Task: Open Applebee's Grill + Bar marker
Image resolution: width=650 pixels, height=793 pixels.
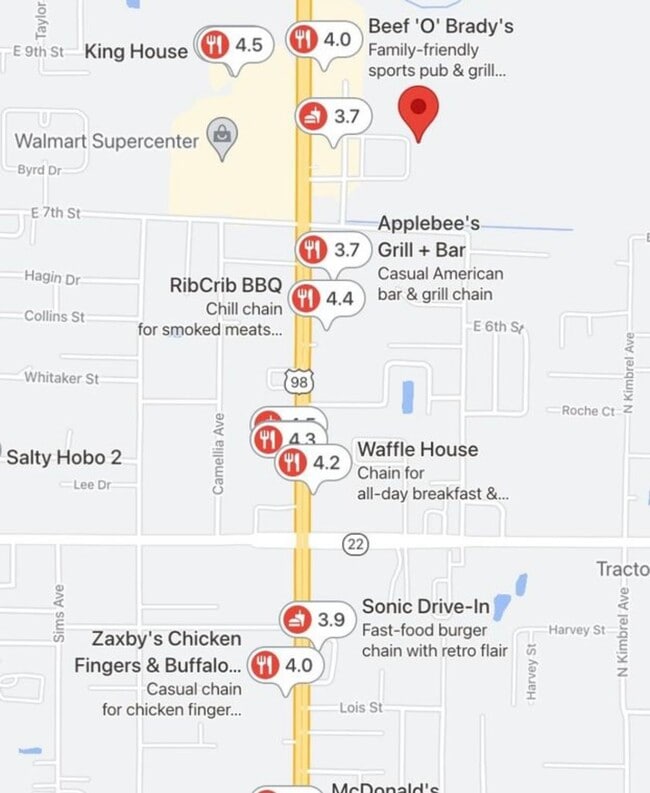Action: pos(333,250)
